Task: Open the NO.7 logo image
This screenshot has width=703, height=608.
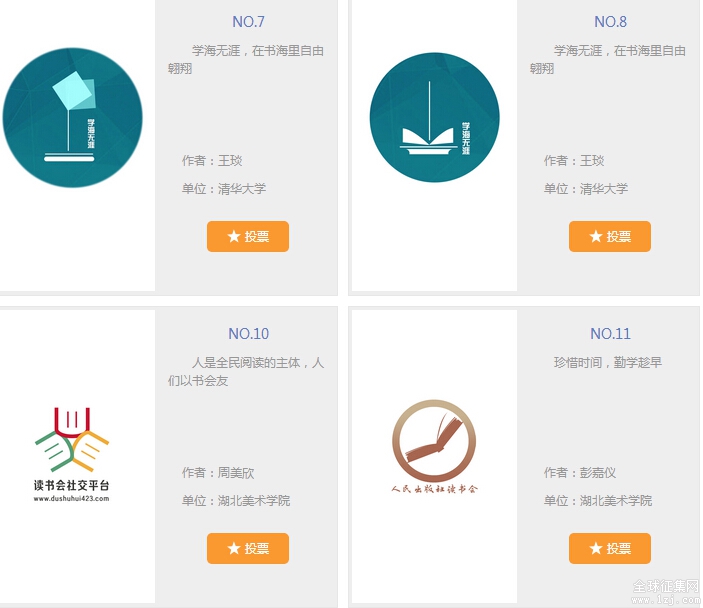Action: [72, 117]
